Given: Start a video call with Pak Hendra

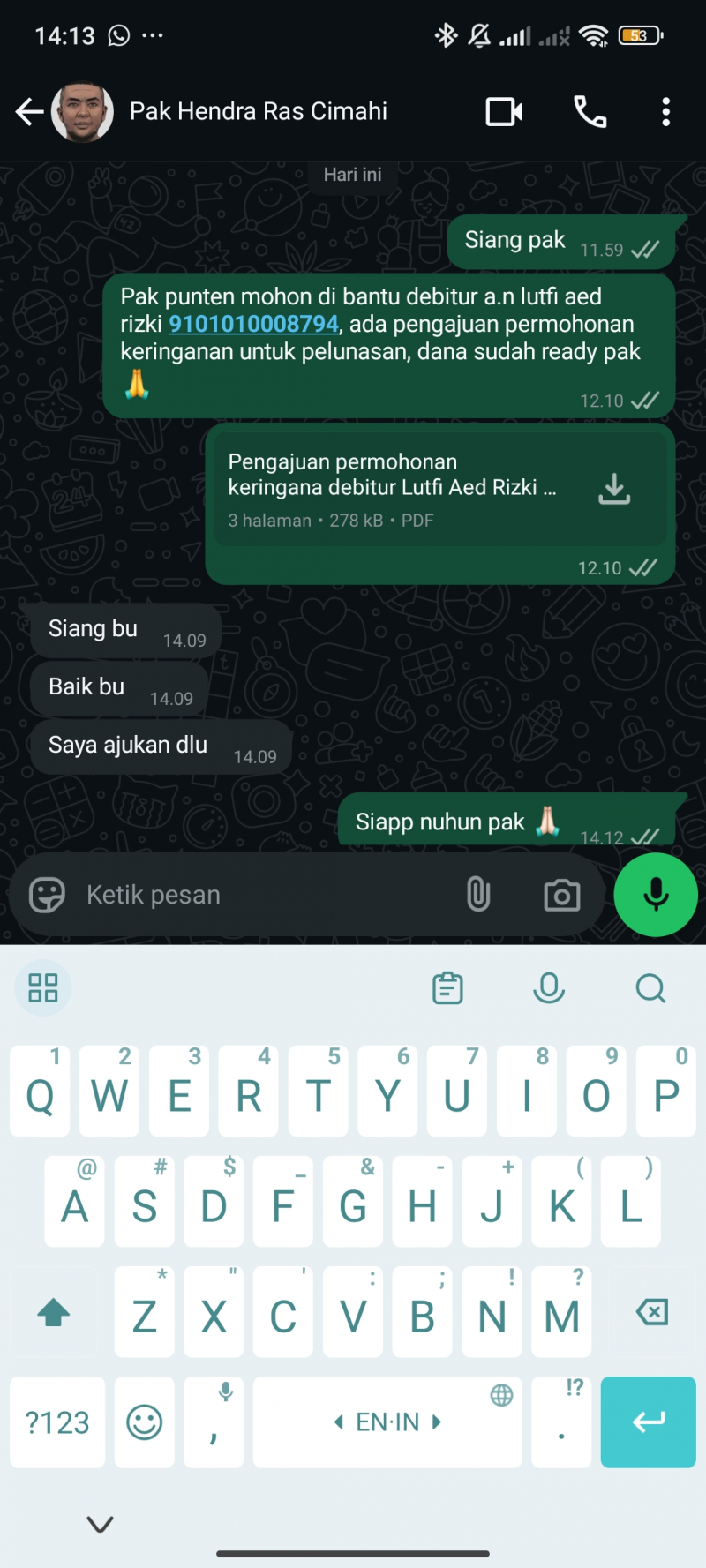Looking at the screenshot, I should [x=504, y=112].
